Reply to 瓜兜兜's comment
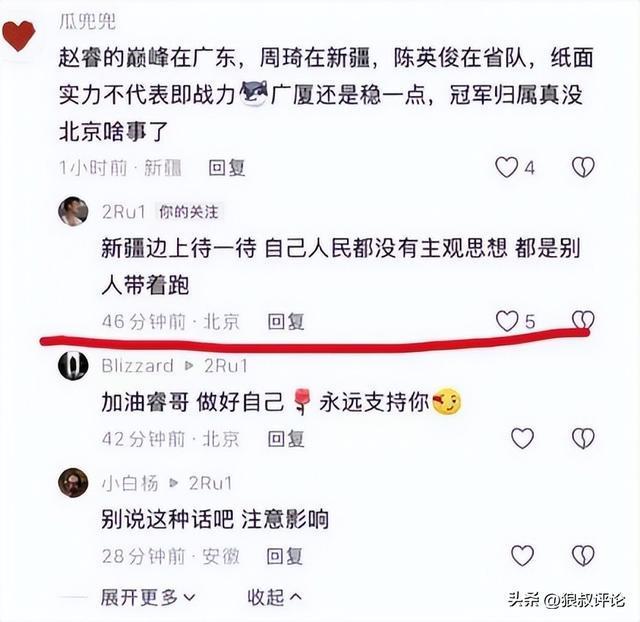 click(227, 167)
